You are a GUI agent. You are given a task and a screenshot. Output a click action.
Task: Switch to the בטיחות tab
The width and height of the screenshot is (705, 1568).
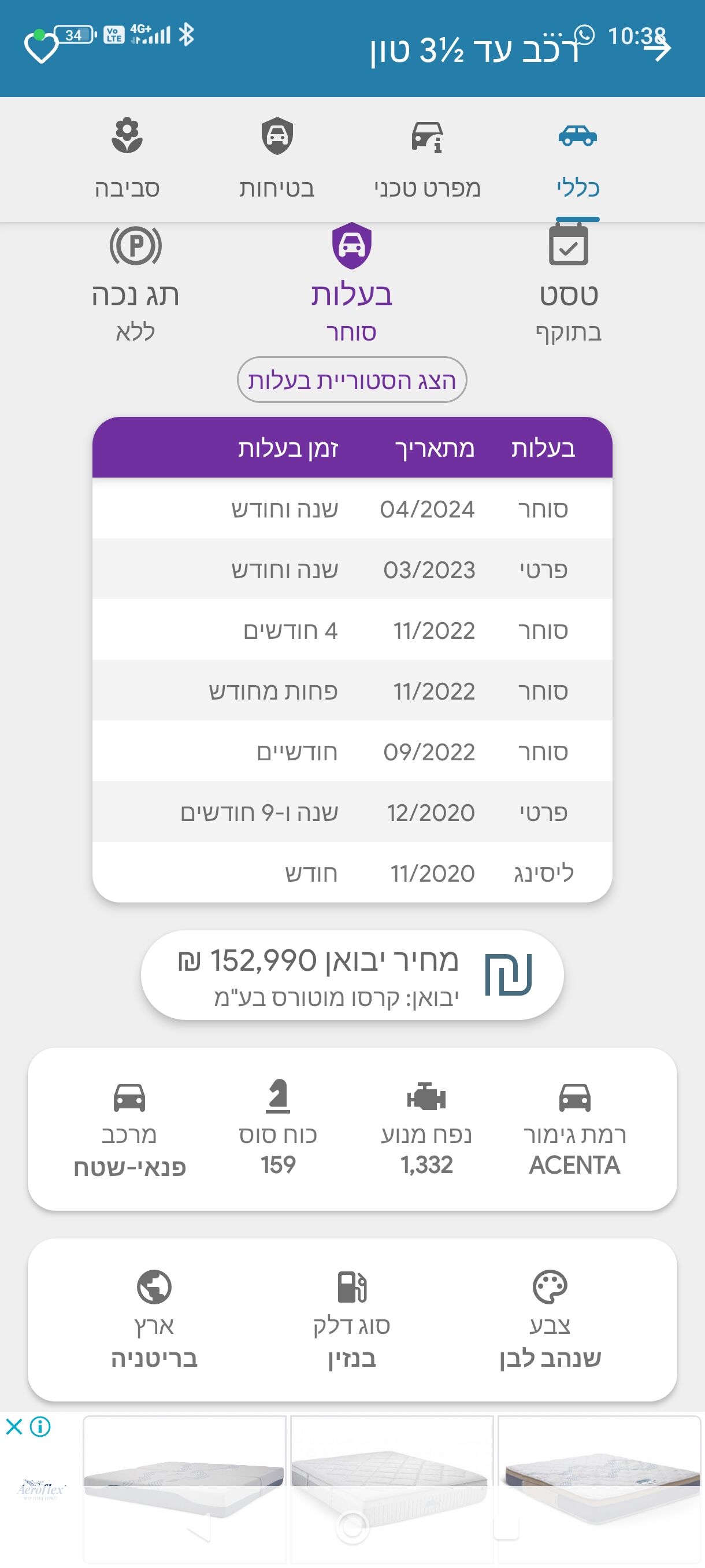(x=277, y=160)
